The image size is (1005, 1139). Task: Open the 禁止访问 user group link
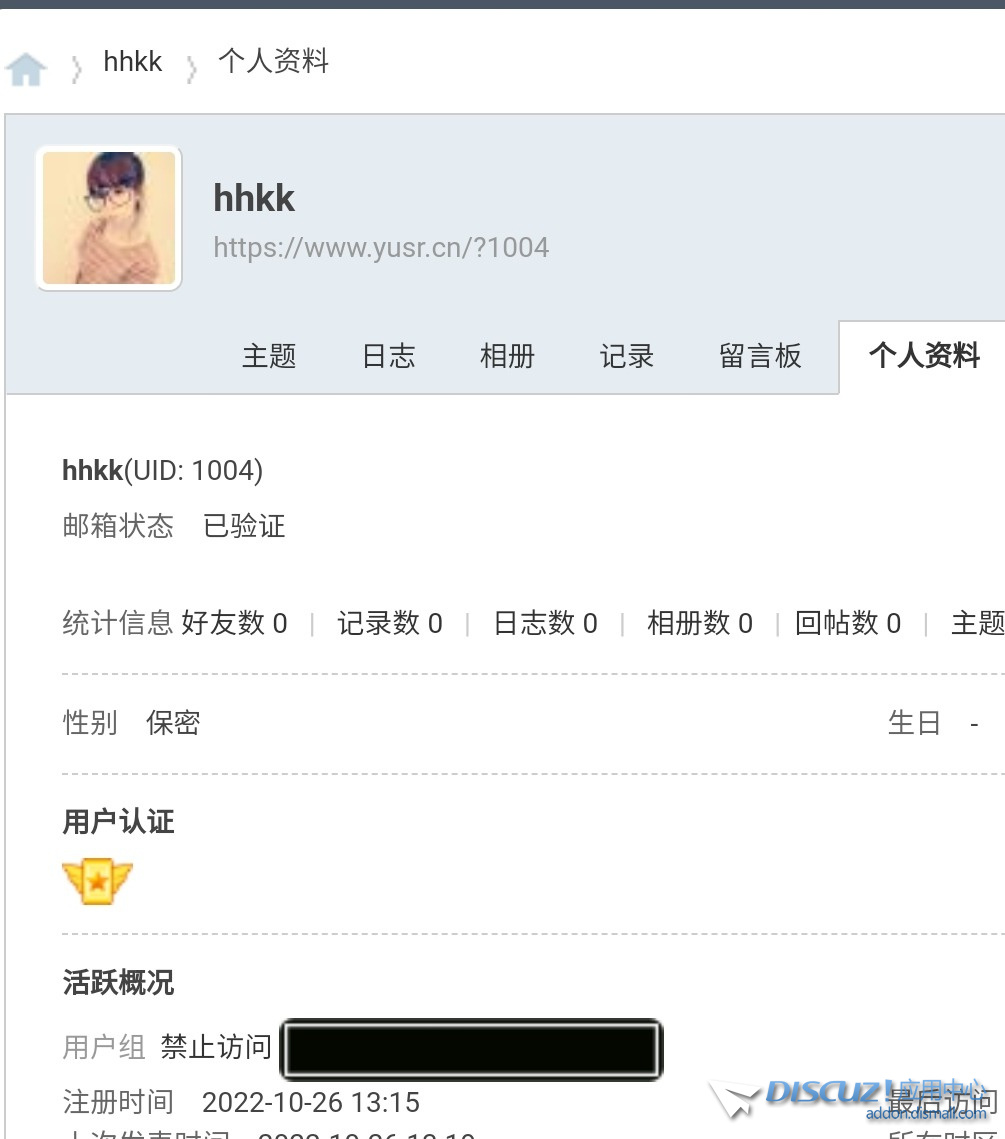(x=216, y=1047)
